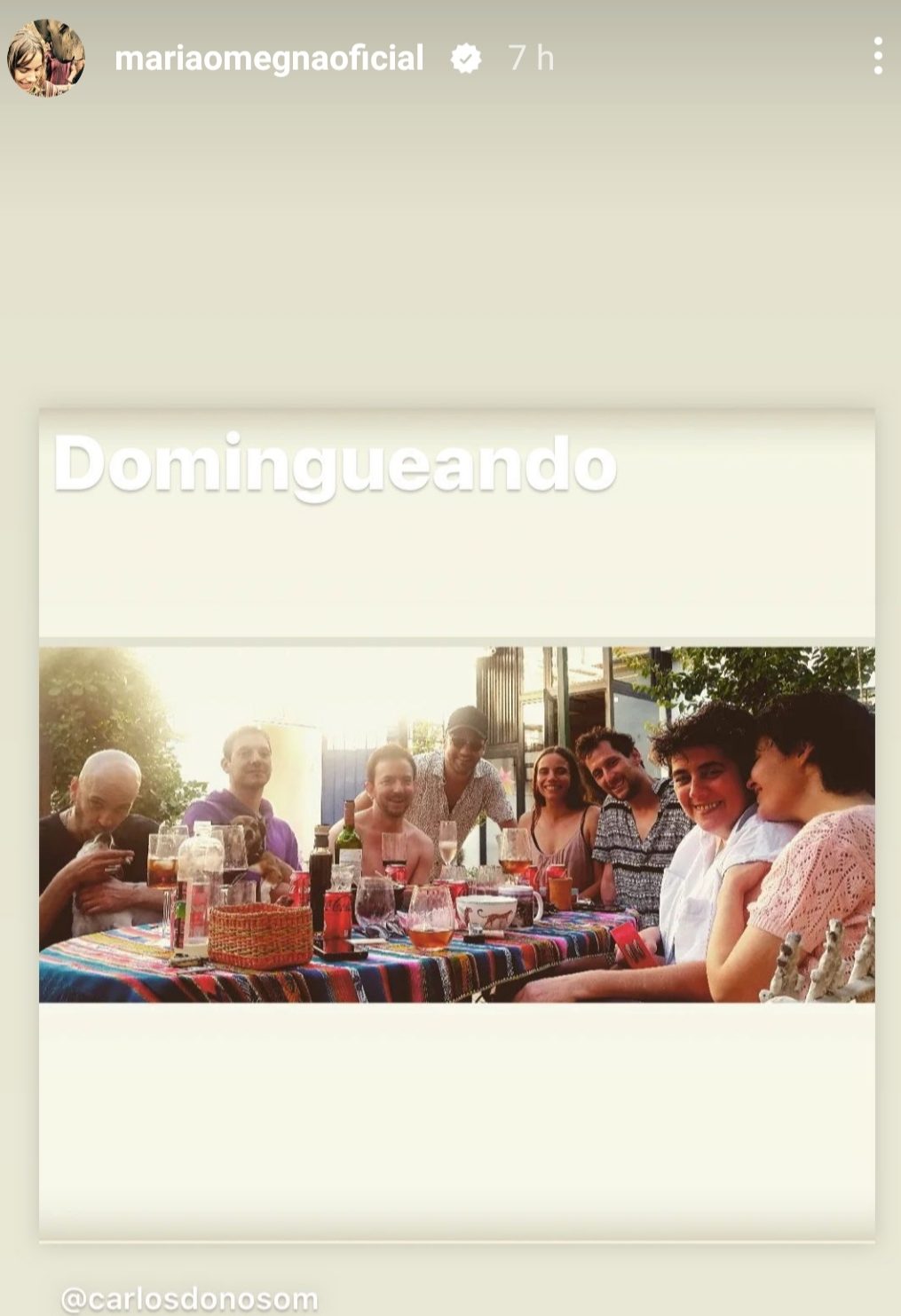Tap the mariaomegnaoficial username
This screenshot has width=901, height=1316.
[x=269, y=59]
